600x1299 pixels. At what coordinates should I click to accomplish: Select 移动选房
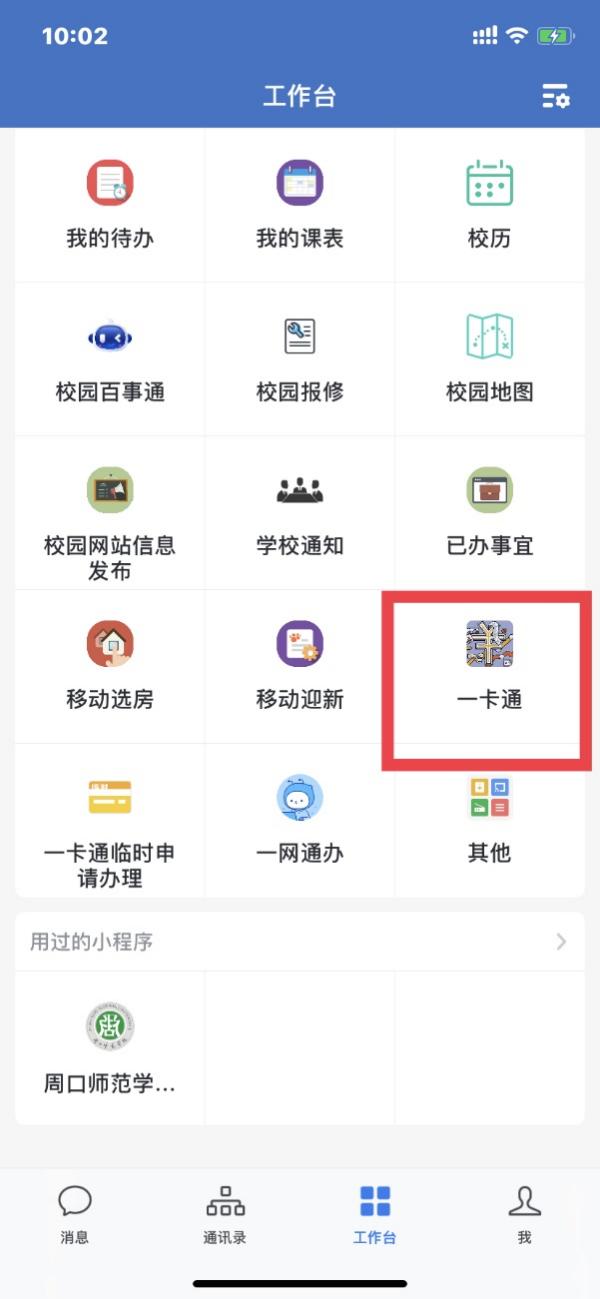110,667
